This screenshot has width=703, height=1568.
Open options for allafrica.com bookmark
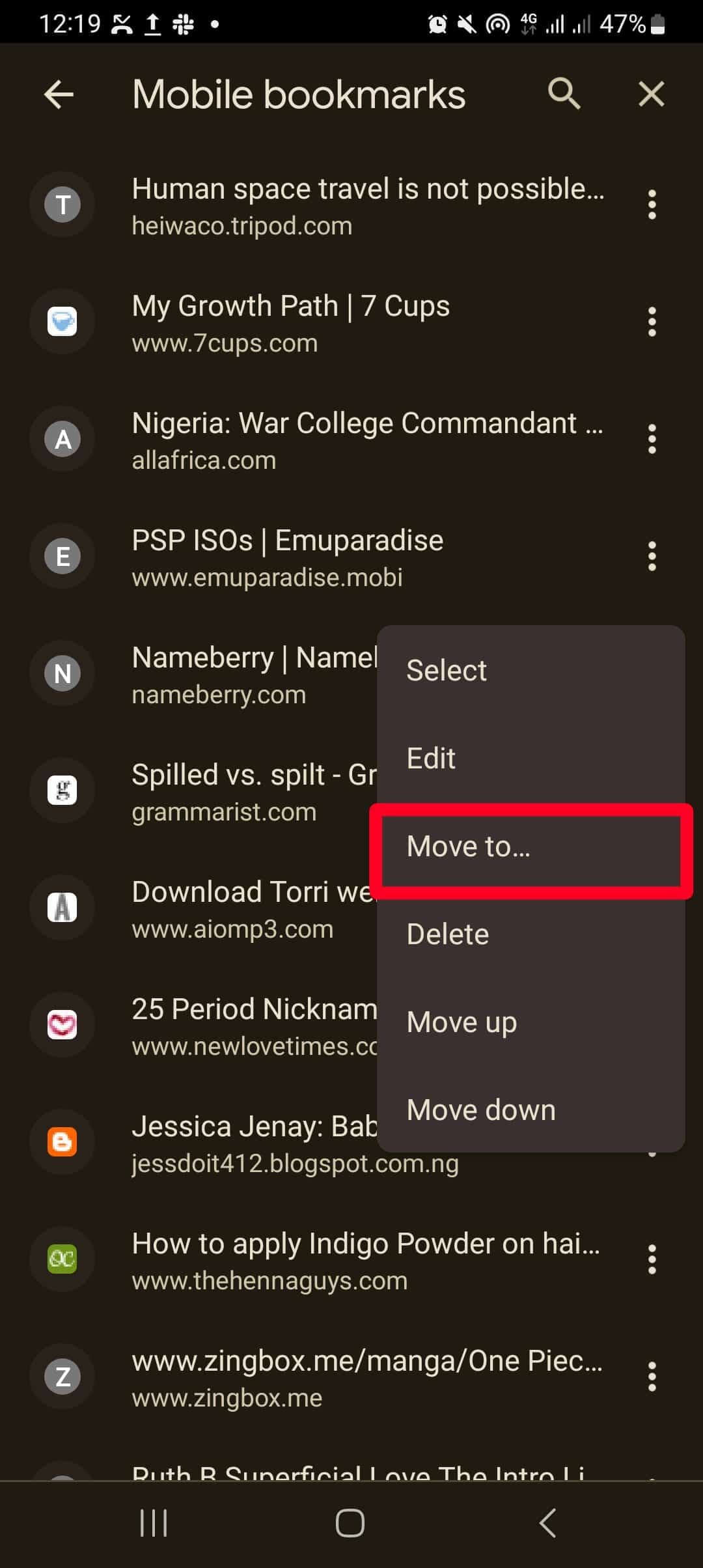click(652, 440)
